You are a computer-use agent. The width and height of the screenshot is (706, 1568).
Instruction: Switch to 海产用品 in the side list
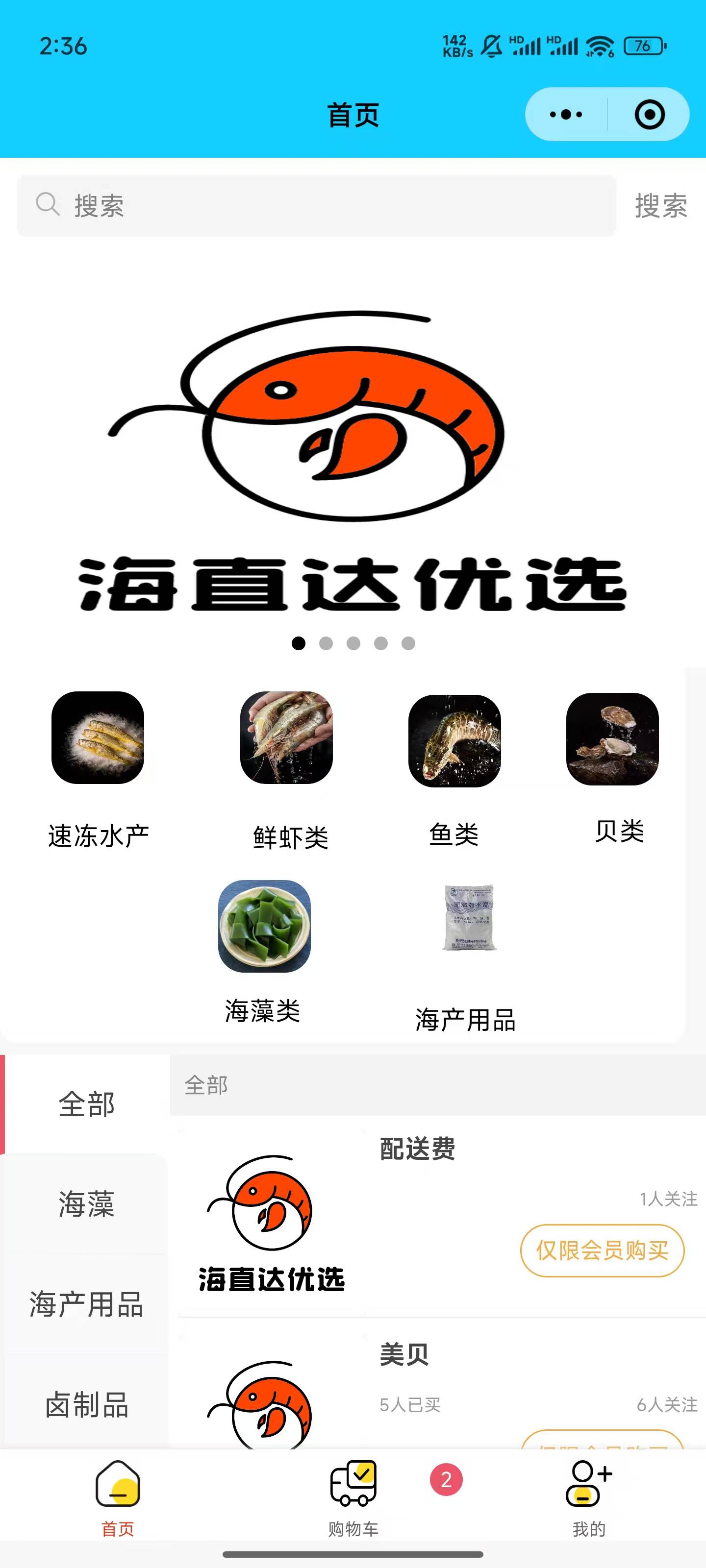[x=86, y=1304]
